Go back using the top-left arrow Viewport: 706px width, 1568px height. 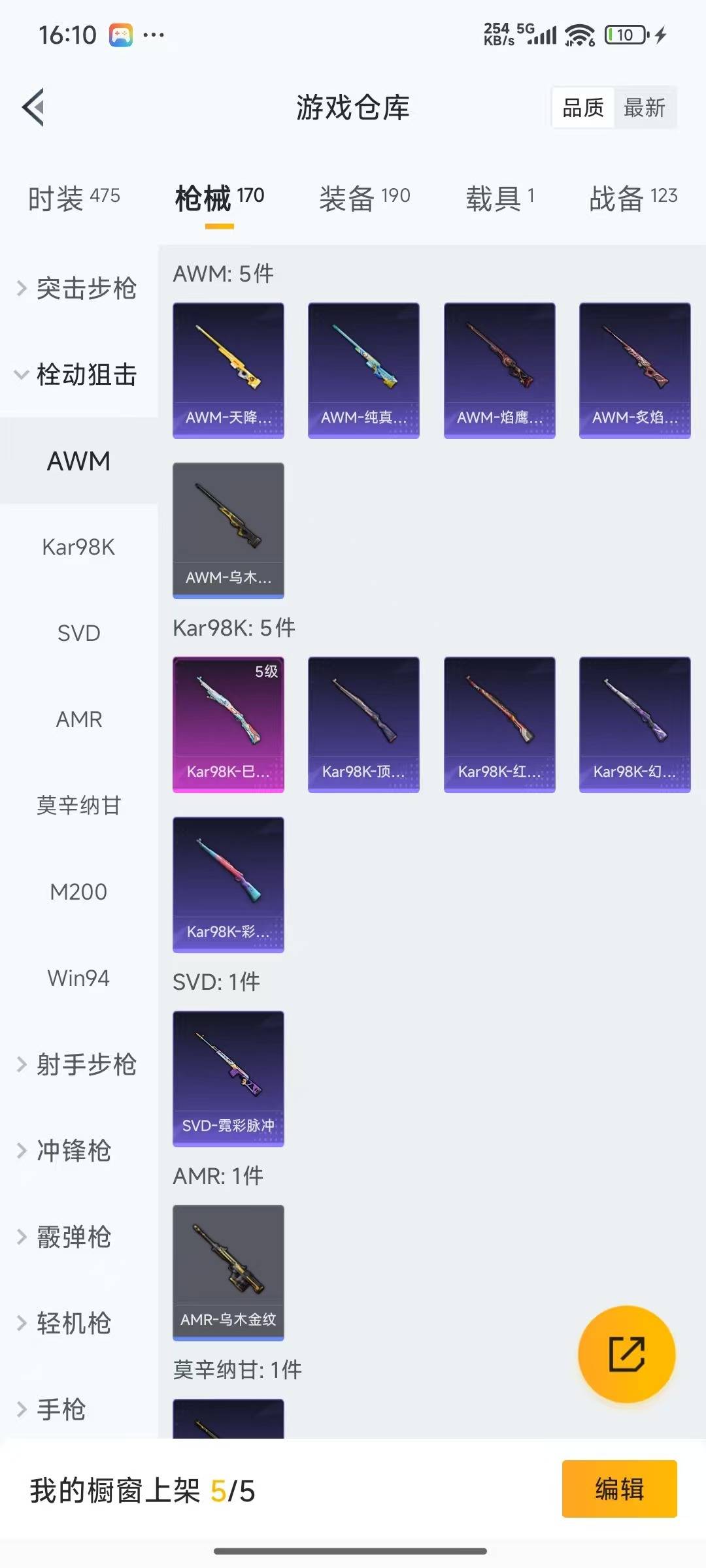coord(34,107)
